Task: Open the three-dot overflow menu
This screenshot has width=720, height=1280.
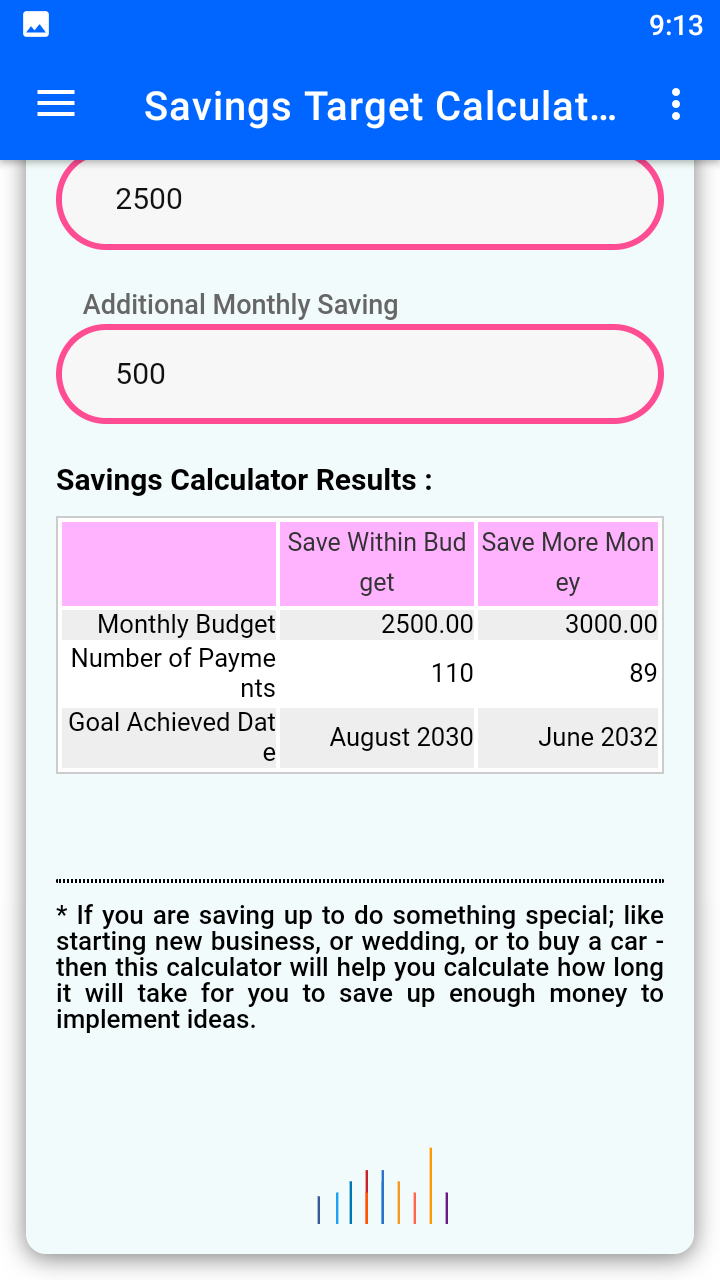Action: [676, 104]
